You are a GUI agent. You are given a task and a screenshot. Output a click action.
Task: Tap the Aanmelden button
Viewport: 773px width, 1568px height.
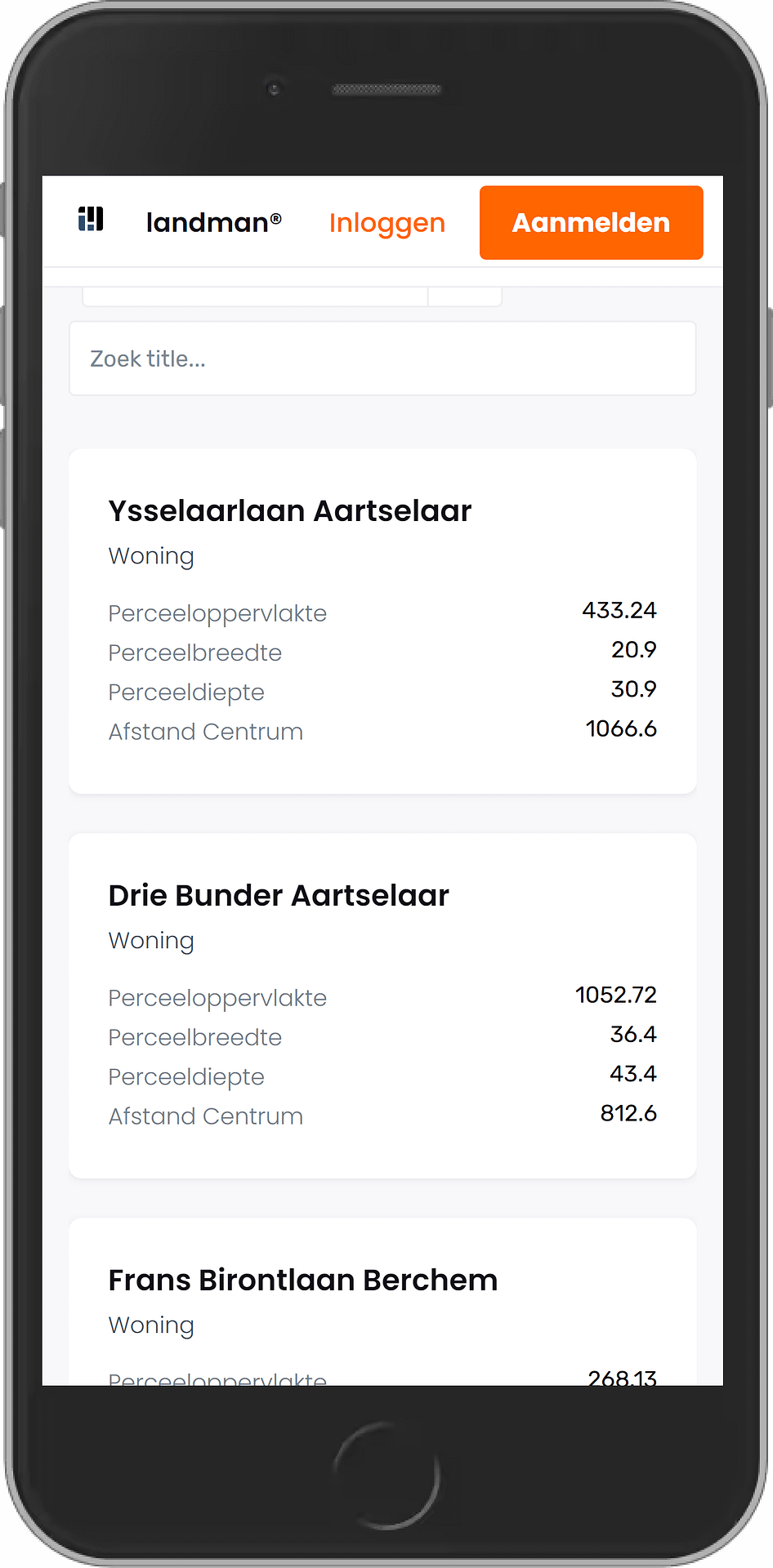(591, 223)
